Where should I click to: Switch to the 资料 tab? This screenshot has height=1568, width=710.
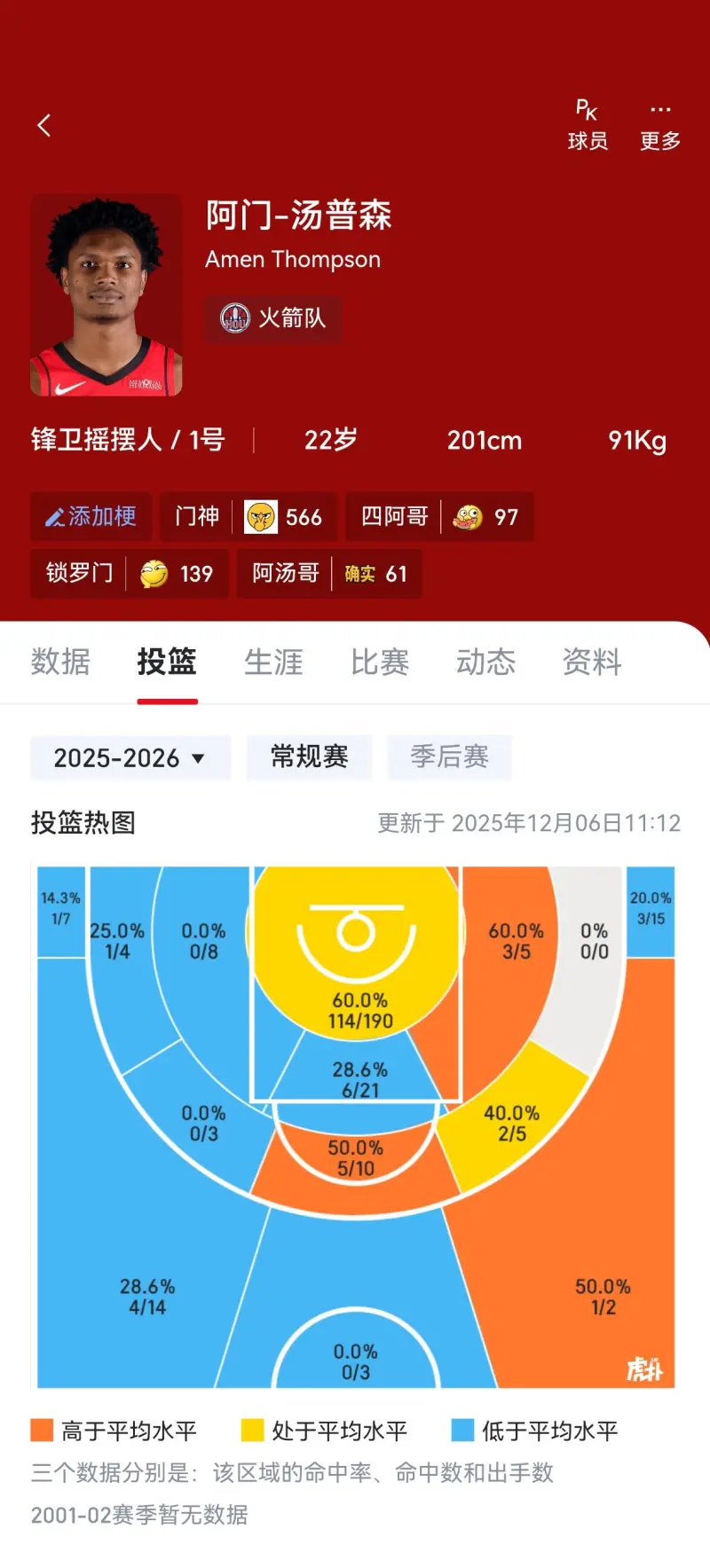592,662
